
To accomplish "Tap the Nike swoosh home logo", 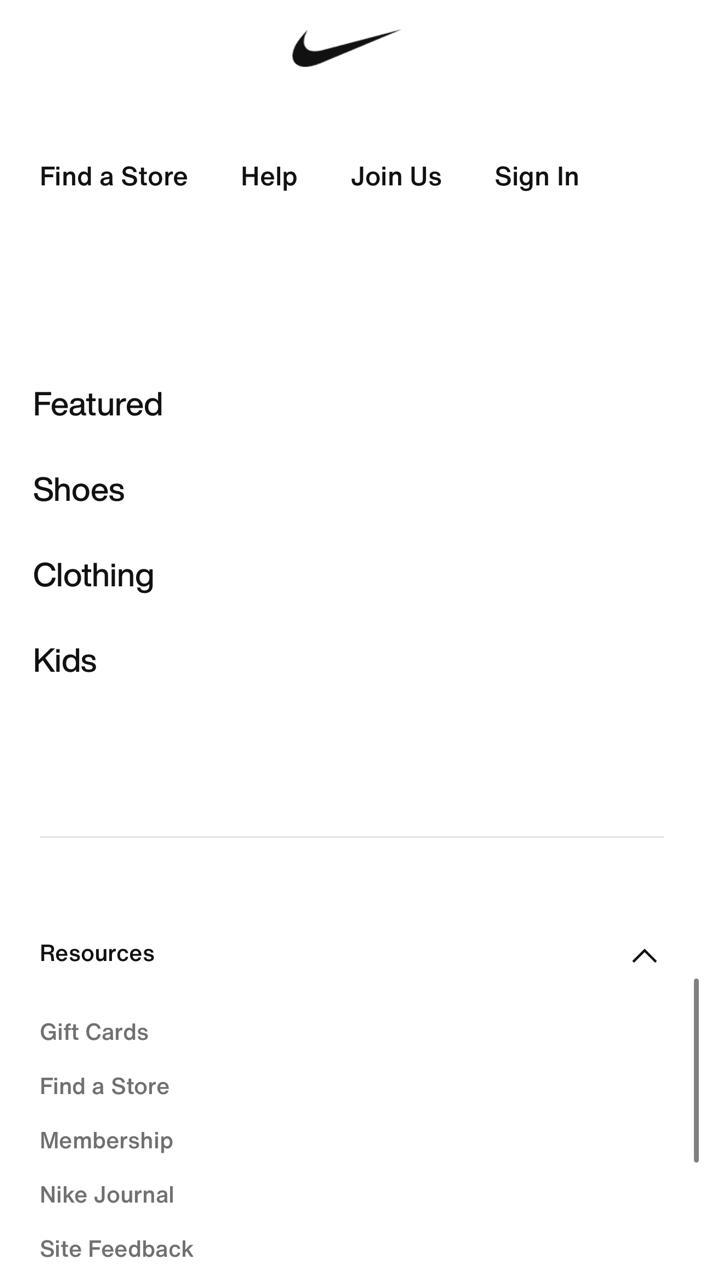I will [345, 48].
